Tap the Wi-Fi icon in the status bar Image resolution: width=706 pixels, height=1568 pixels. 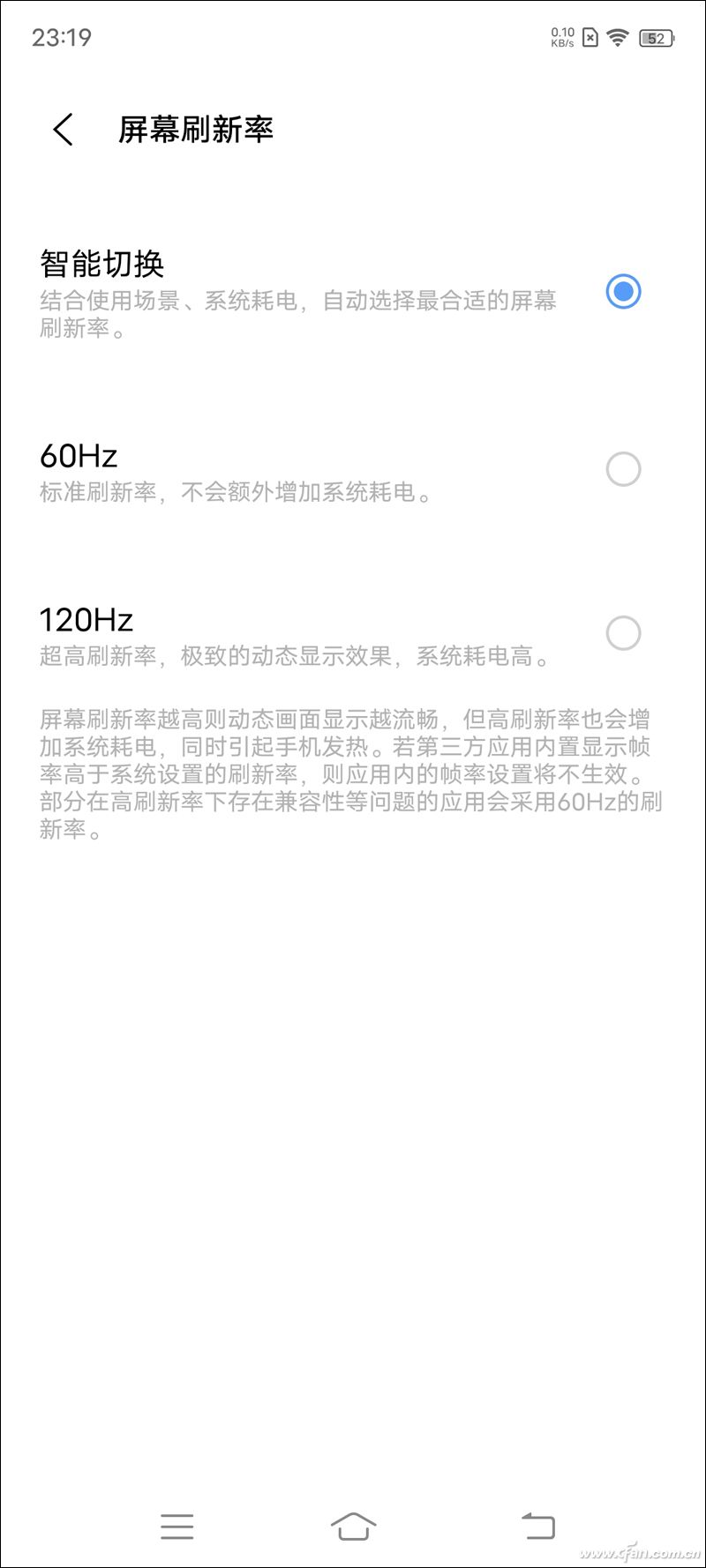618,37
